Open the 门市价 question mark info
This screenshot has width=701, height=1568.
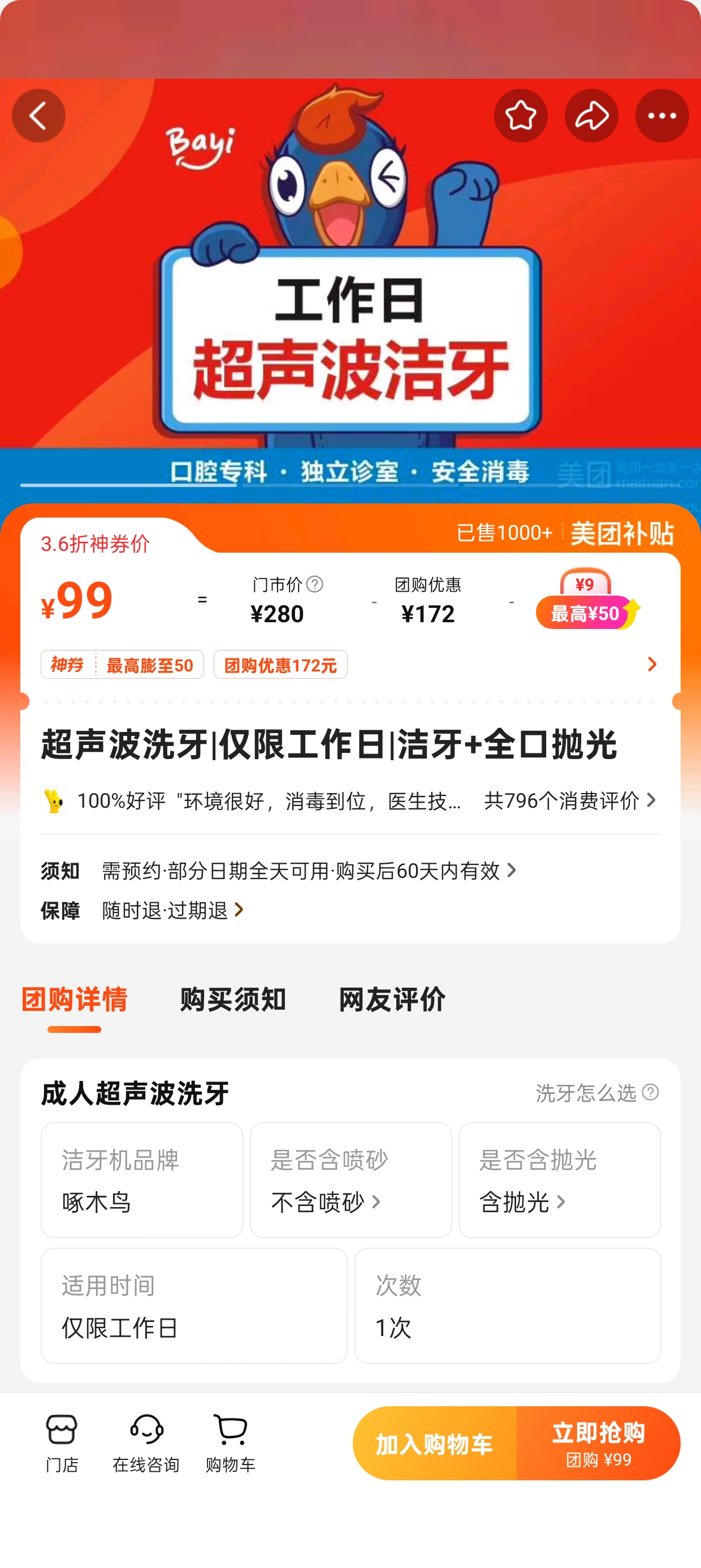tap(314, 584)
